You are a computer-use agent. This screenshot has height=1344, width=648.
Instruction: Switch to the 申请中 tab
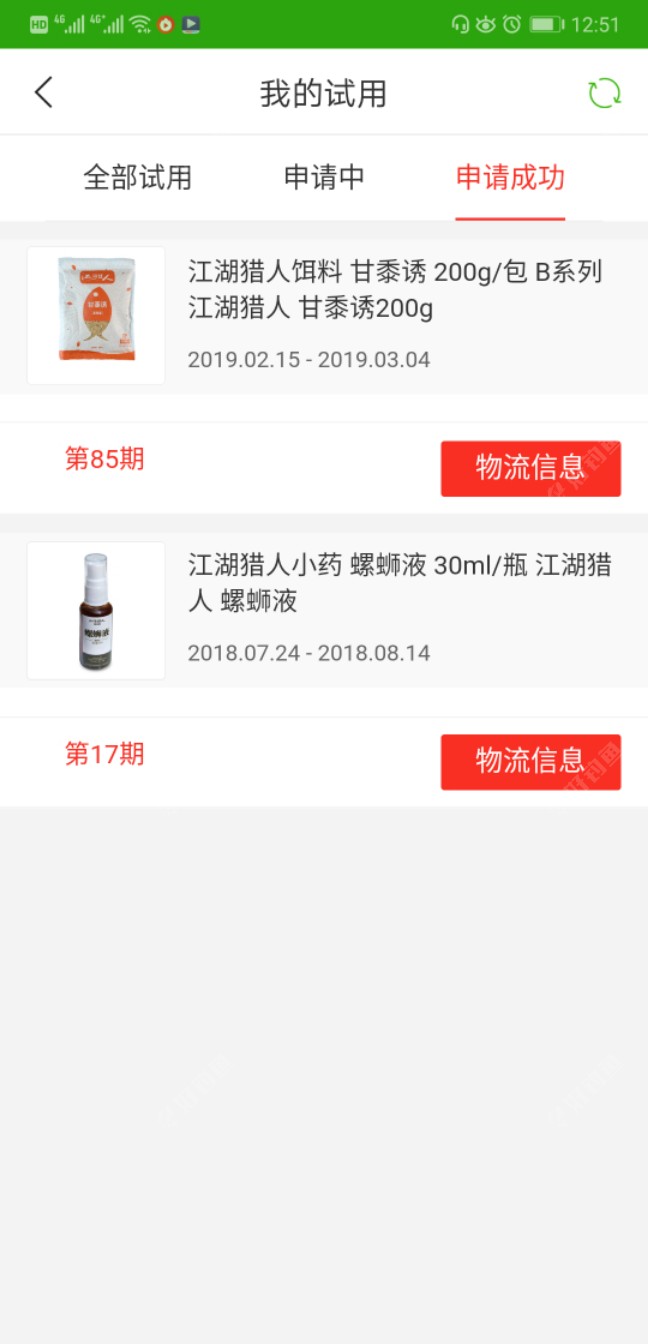click(x=324, y=178)
